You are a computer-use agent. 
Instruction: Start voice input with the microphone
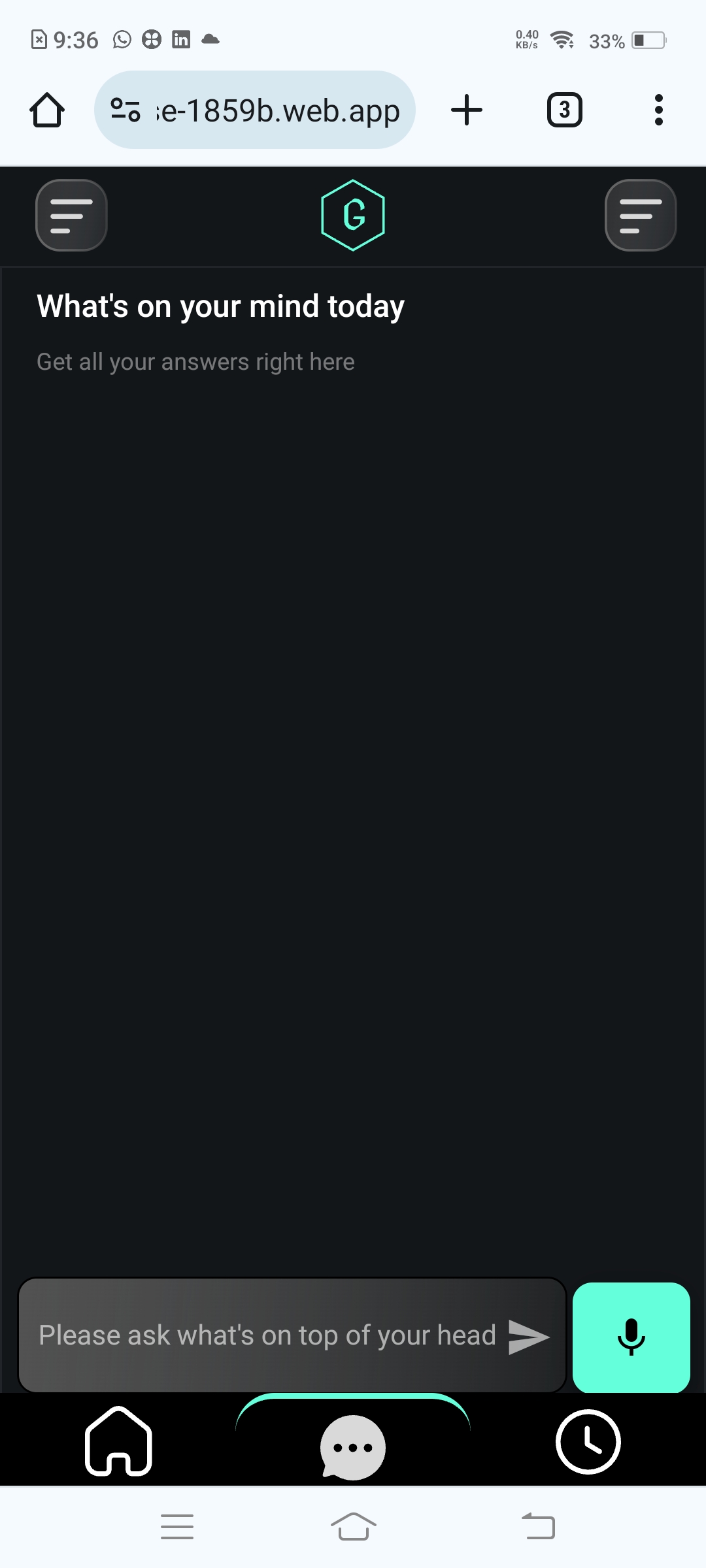631,1337
